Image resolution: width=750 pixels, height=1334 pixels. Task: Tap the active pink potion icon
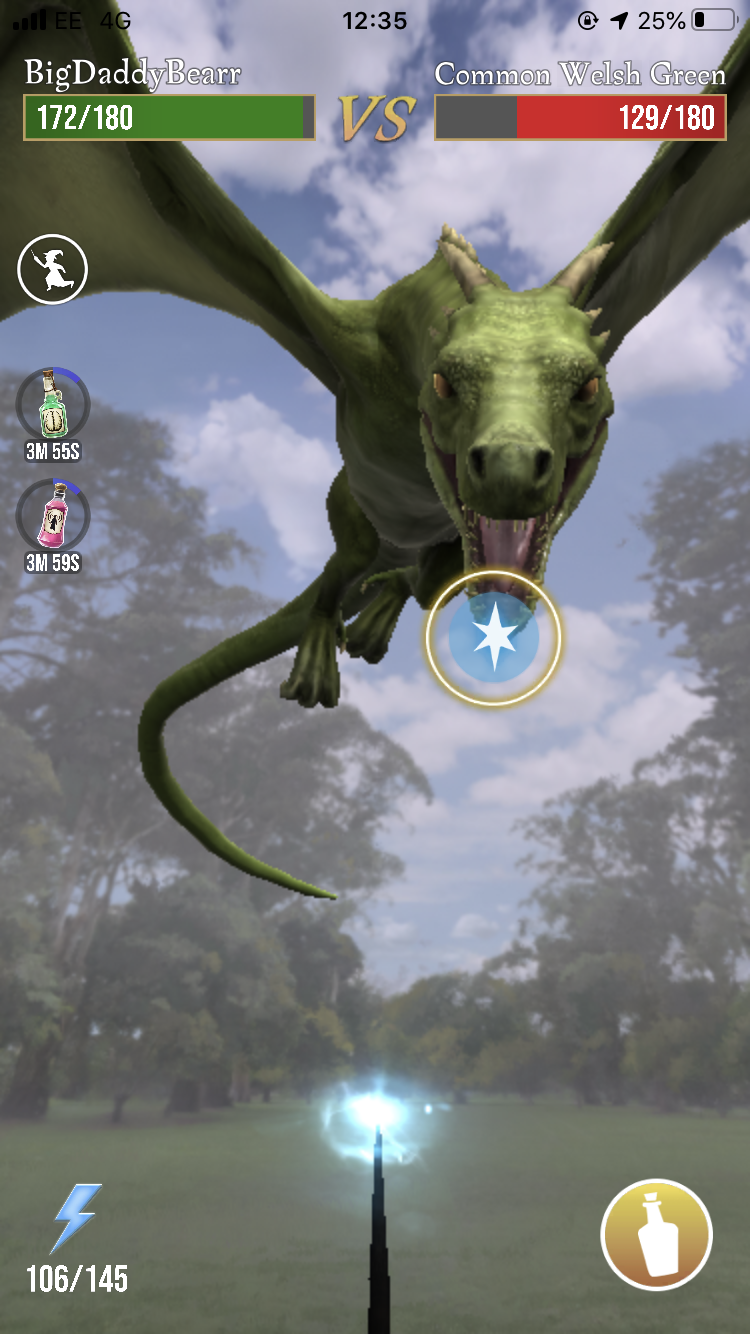click(x=53, y=516)
